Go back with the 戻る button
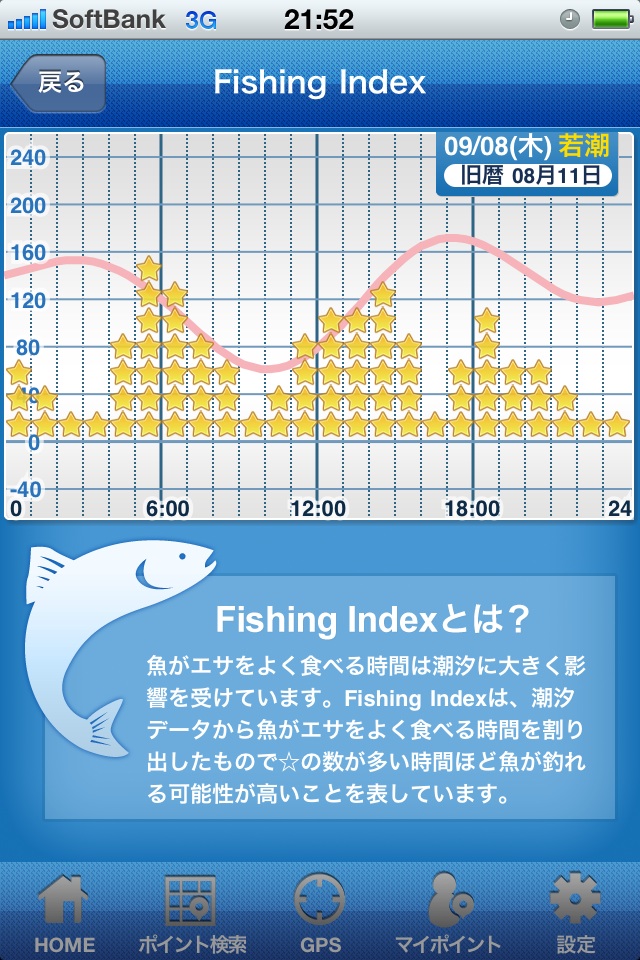 tap(59, 83)
